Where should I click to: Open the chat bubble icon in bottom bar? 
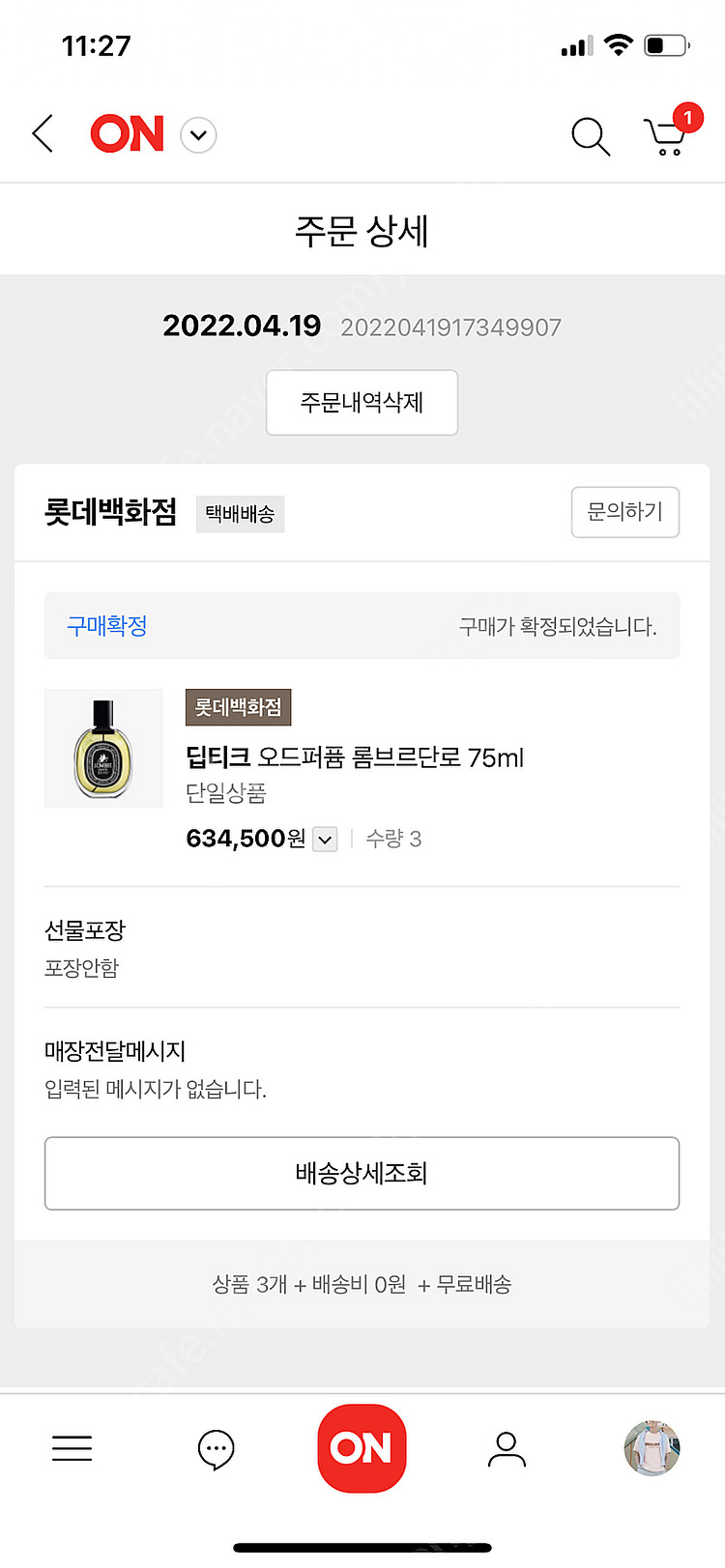[x=216, y=1448]
